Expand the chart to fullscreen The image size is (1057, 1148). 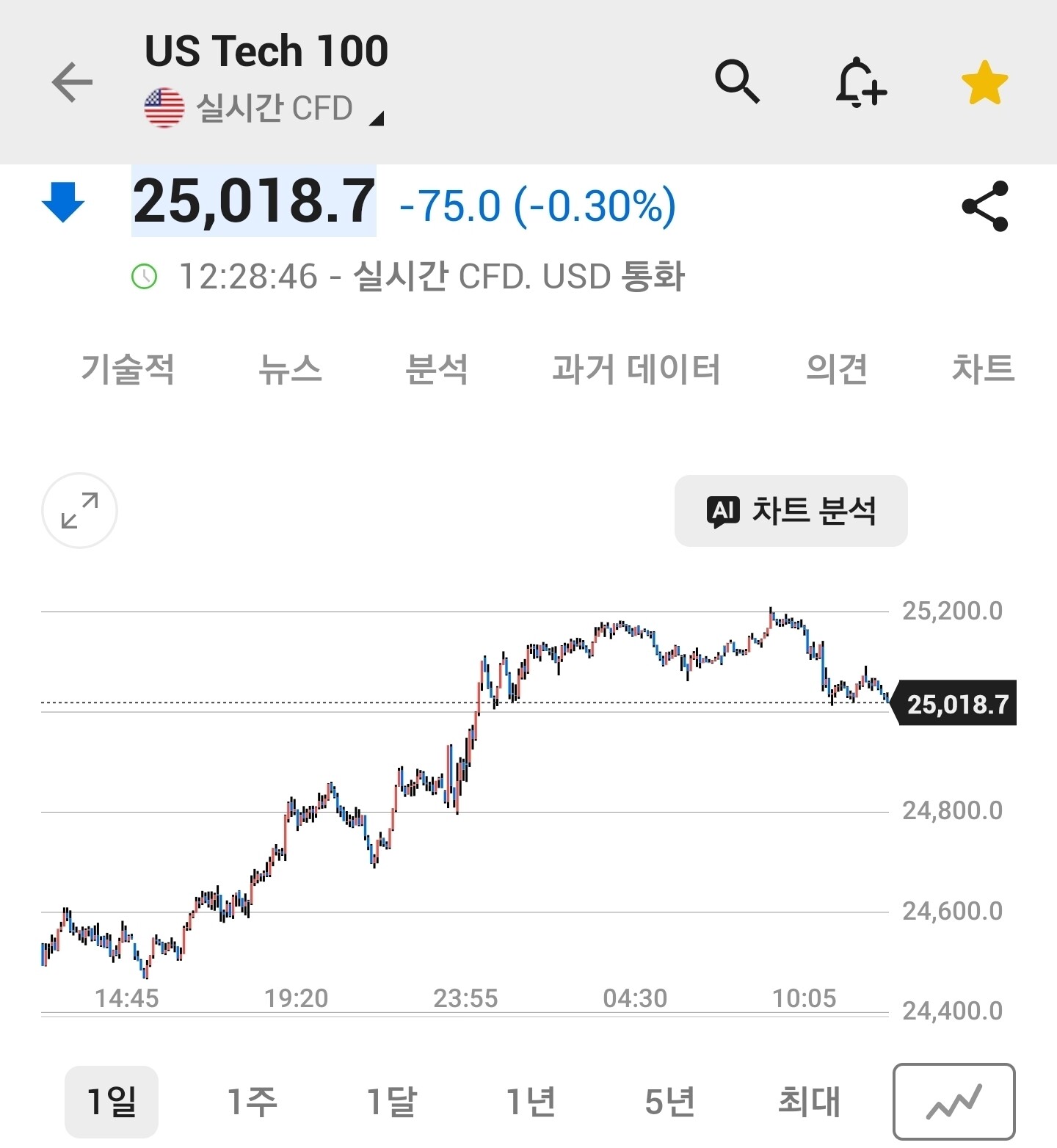(80, 510)
